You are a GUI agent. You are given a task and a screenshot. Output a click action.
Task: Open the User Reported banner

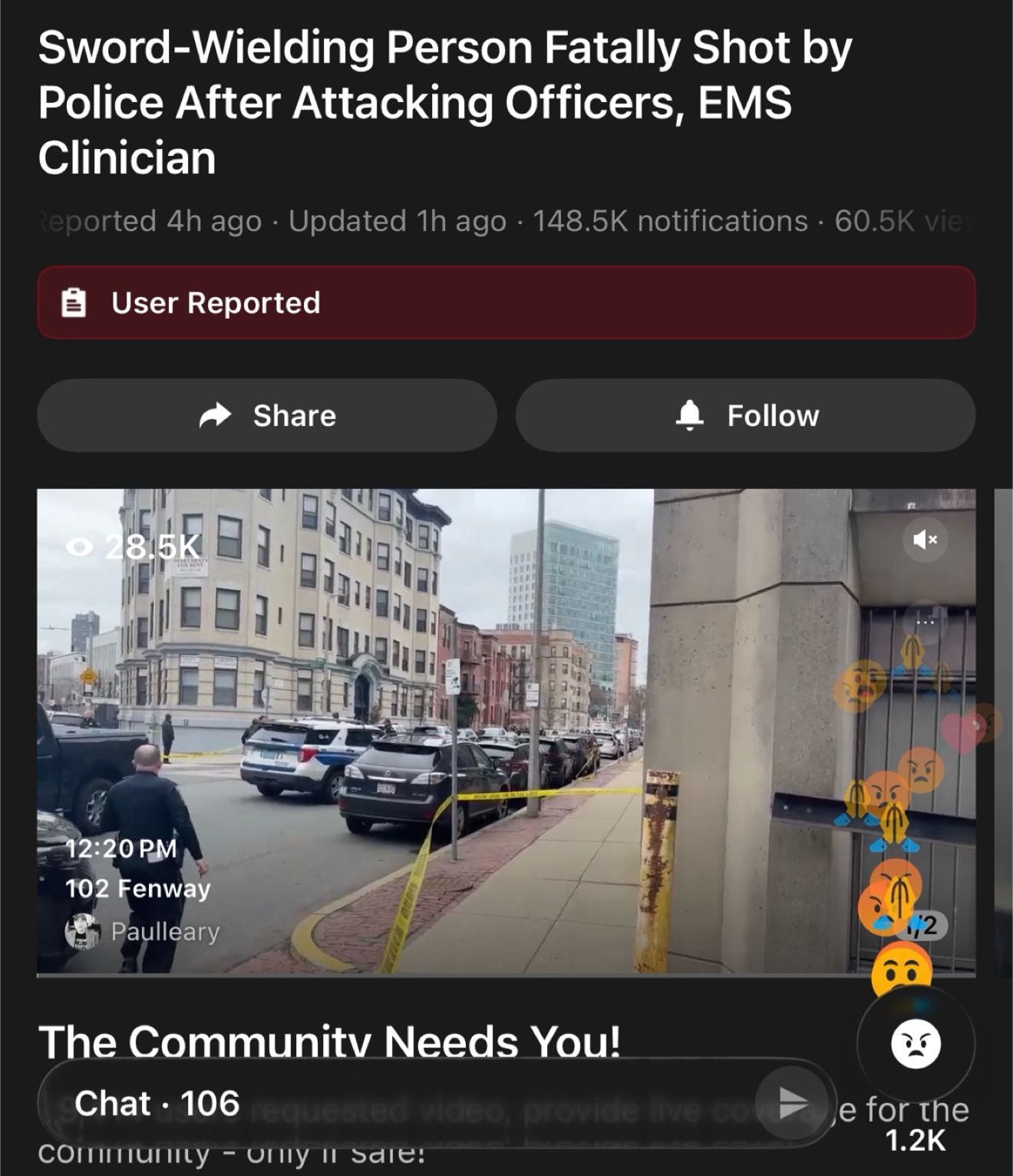point(506,302)
